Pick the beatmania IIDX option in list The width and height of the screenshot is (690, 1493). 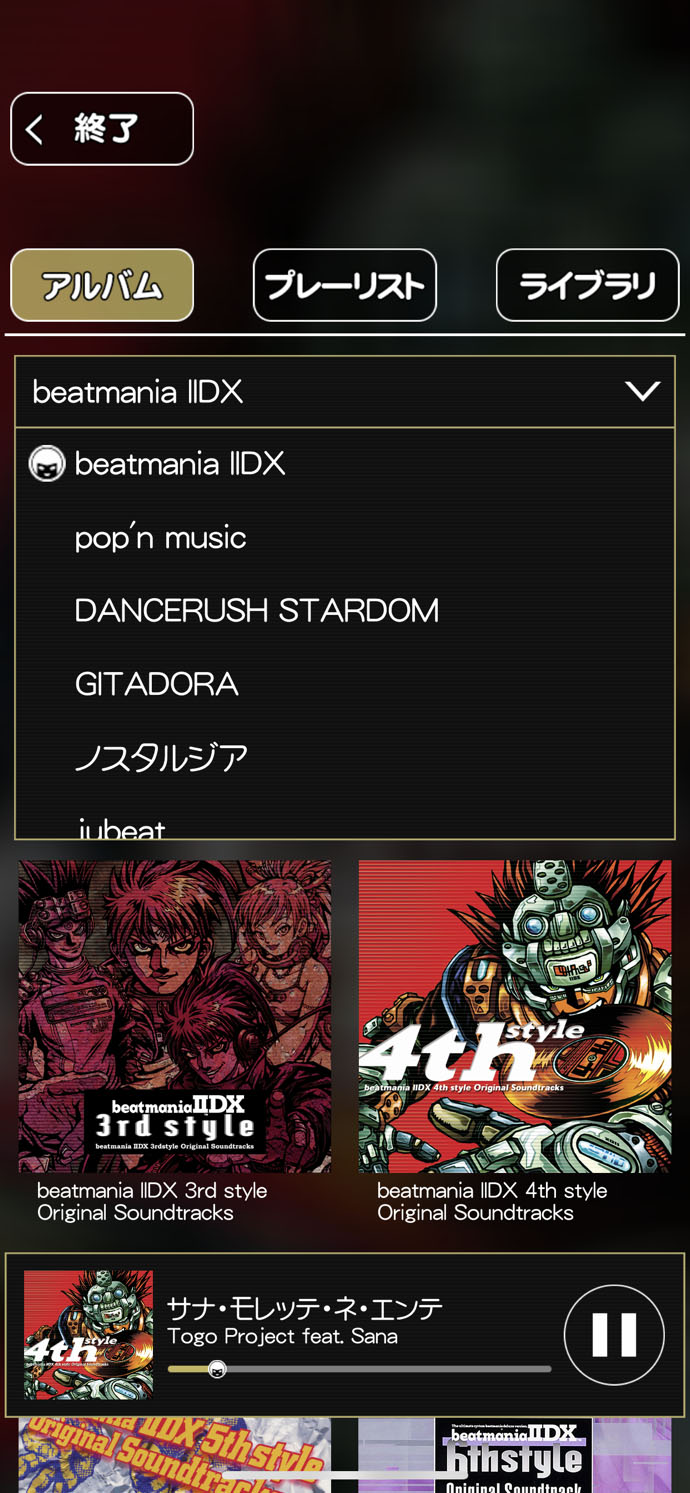[x=345, y=464]
